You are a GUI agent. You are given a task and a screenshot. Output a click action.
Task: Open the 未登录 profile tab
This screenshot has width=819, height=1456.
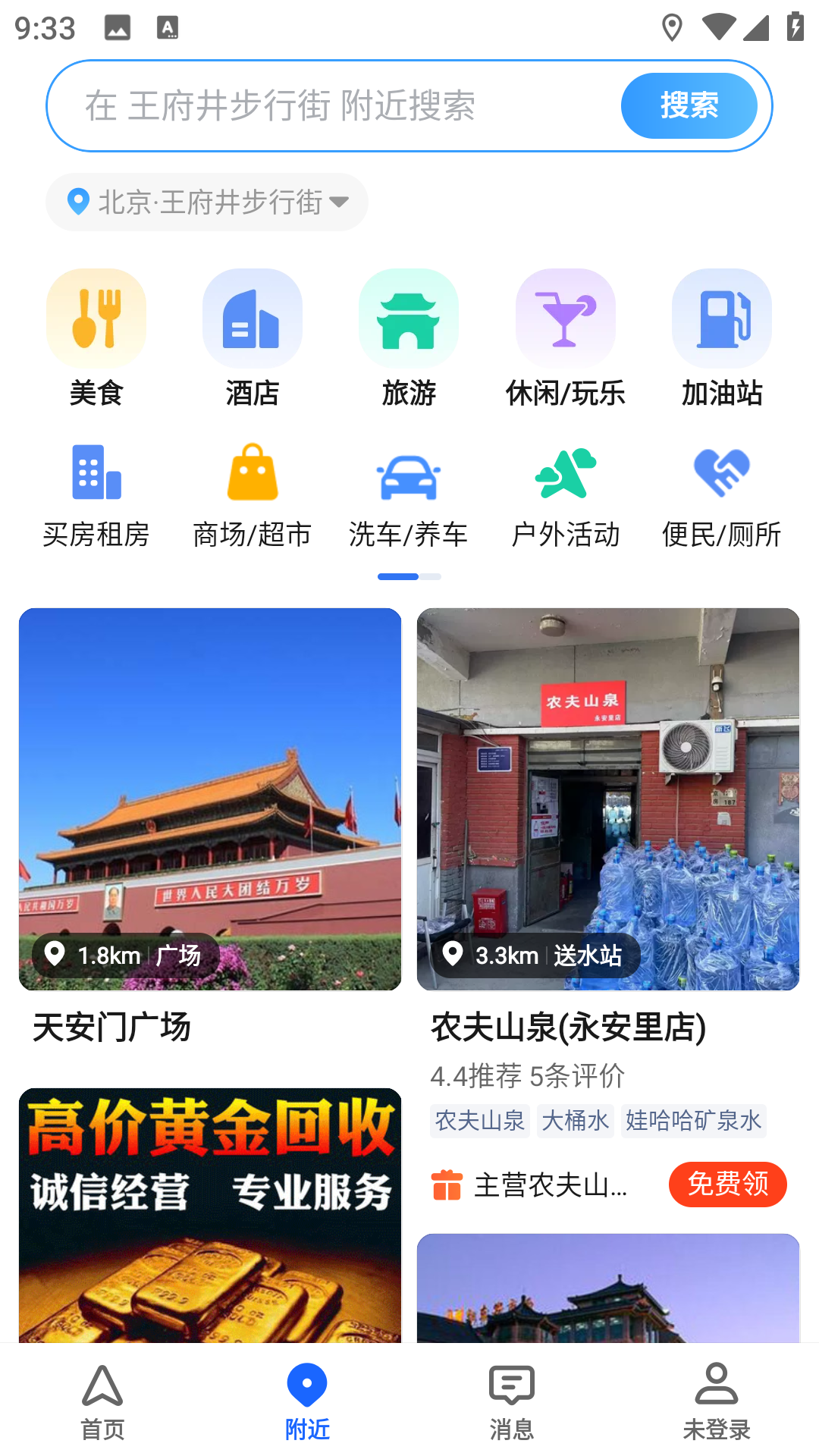pos(717,1401)
